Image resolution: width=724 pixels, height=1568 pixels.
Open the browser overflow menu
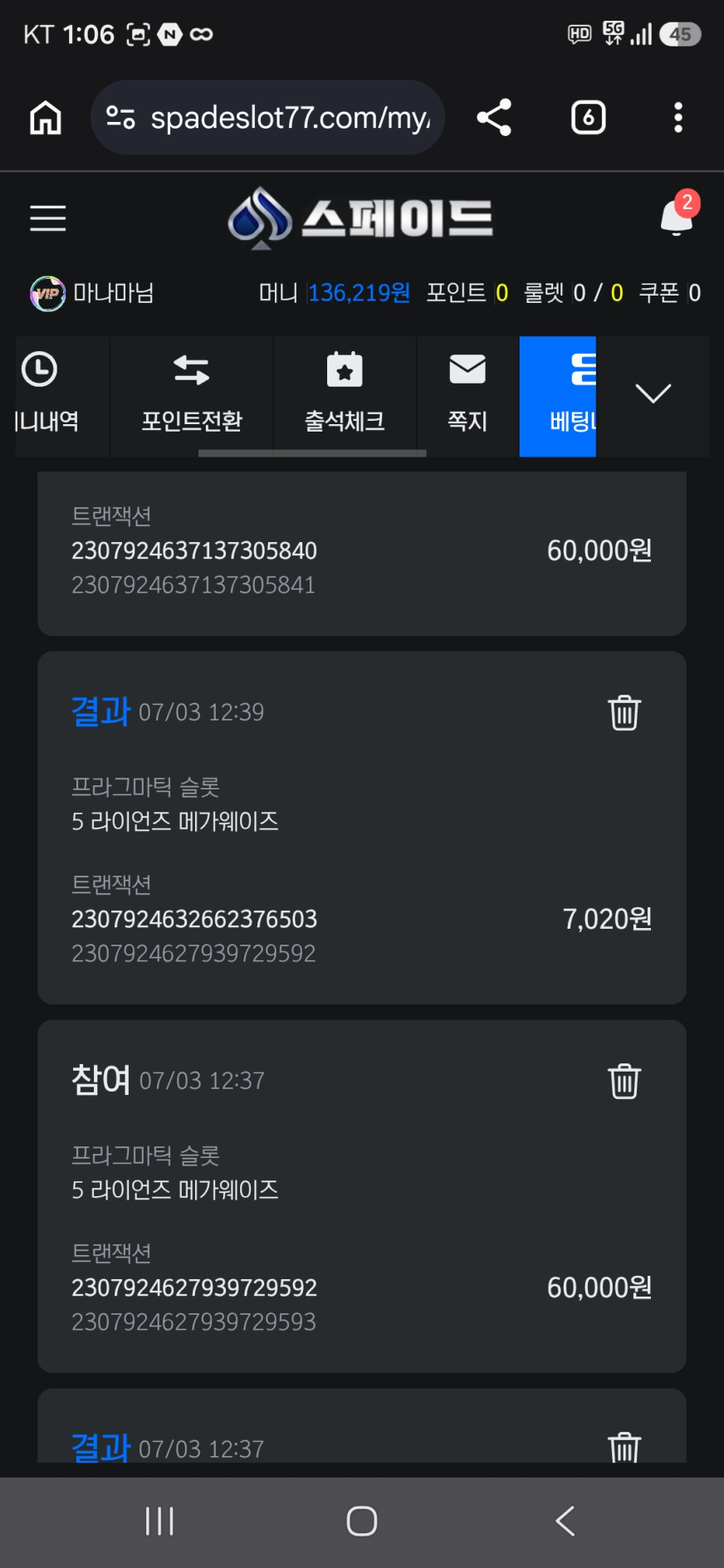point(678,118)
